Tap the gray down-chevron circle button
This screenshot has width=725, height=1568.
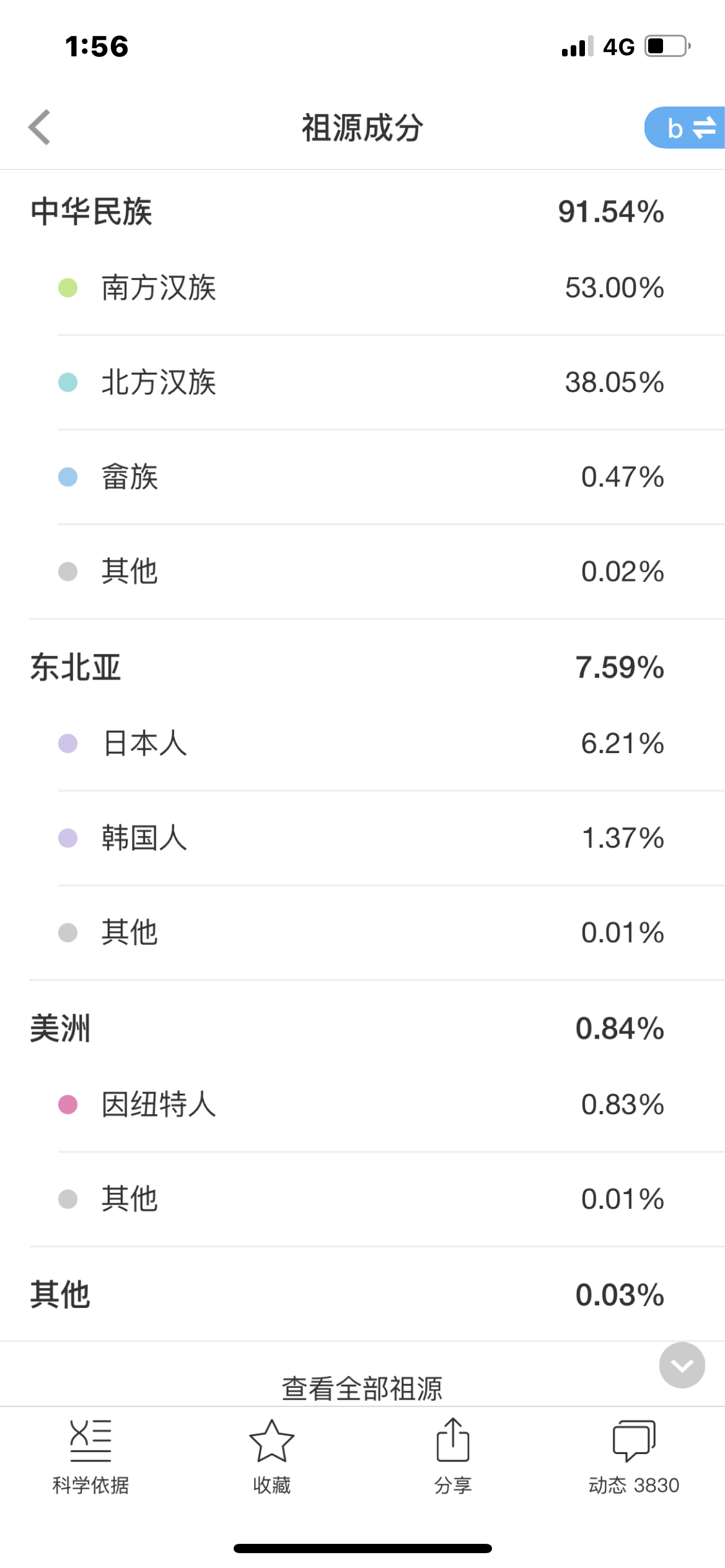click(682, 1365)
